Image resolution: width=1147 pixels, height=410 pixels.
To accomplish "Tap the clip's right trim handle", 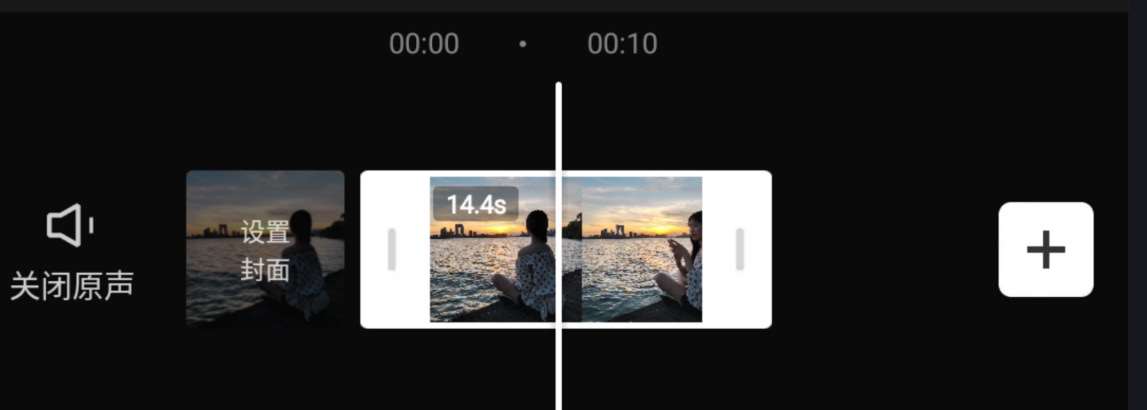I will pyautogui.click(x=740, y=249).
